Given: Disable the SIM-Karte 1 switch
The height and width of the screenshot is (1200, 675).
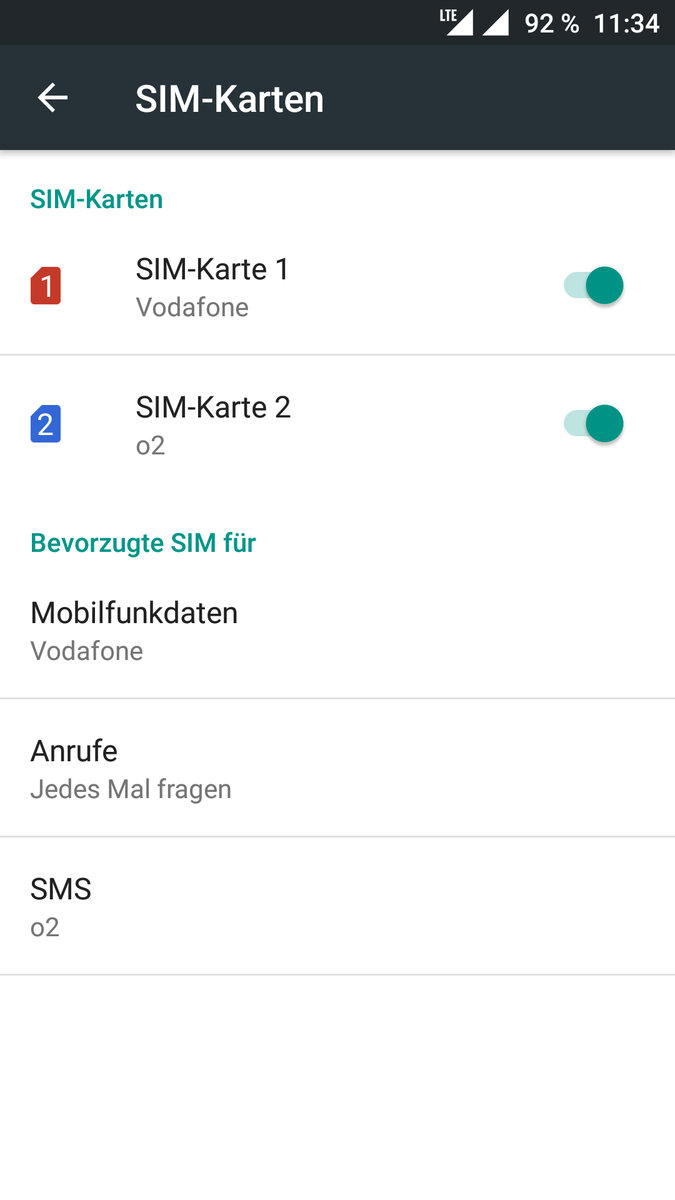Looking at the screenshot, I should click(594, 286).
